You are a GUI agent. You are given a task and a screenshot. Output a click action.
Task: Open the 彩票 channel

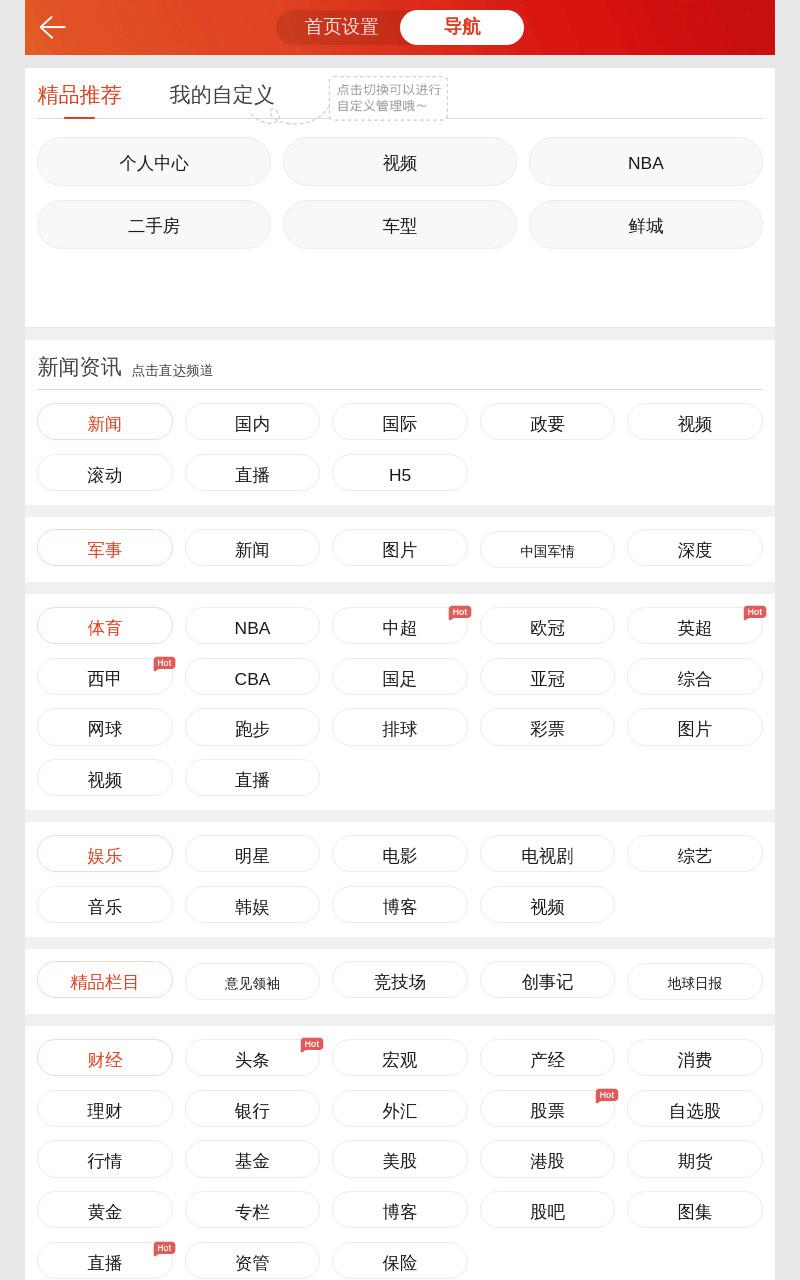[x=547, y=727]
